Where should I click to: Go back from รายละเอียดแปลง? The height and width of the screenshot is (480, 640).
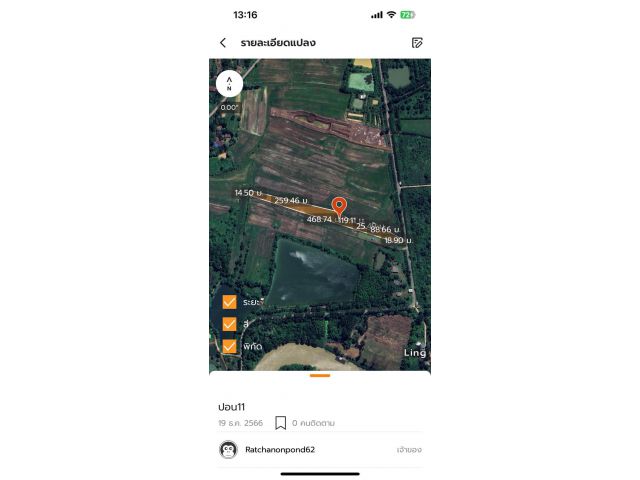(223, 43)
